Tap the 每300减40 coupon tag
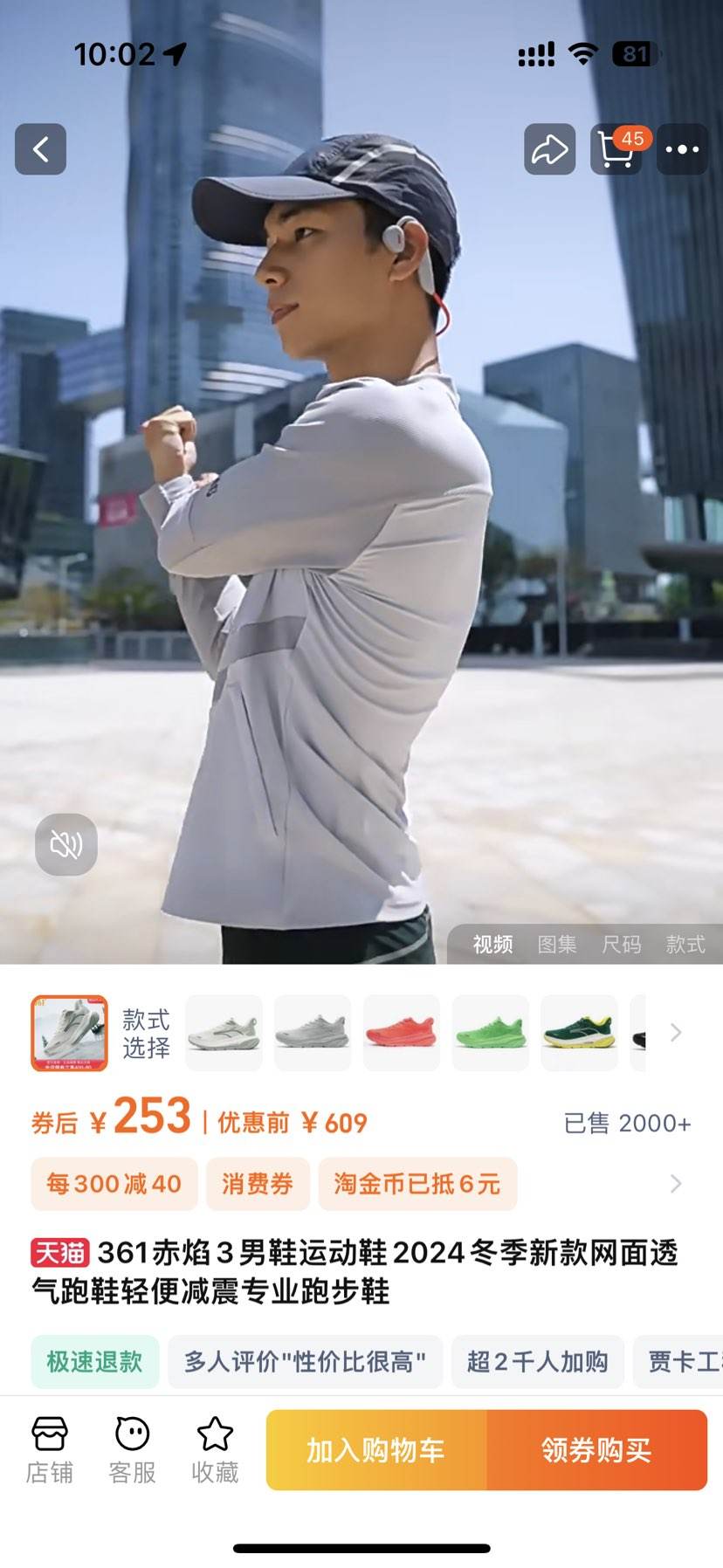The width and height of the screenshot is (723, 1568). pyautogui.click(x=114, y=1184)
